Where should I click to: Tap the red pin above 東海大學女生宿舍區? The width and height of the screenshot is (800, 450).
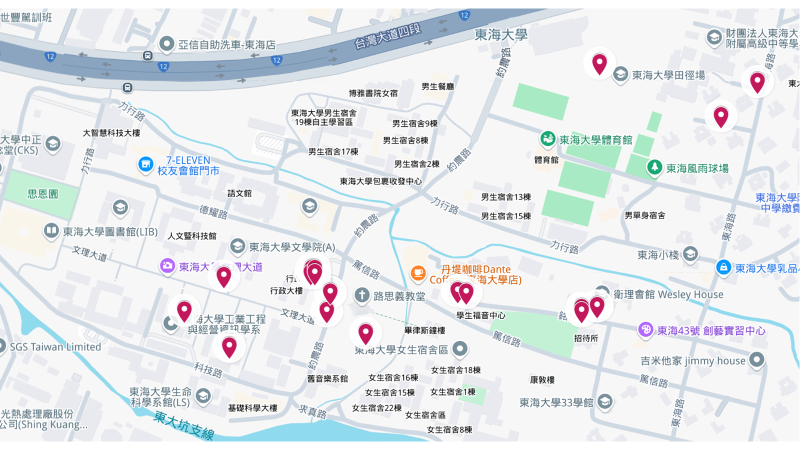click(x=365, y=332)
